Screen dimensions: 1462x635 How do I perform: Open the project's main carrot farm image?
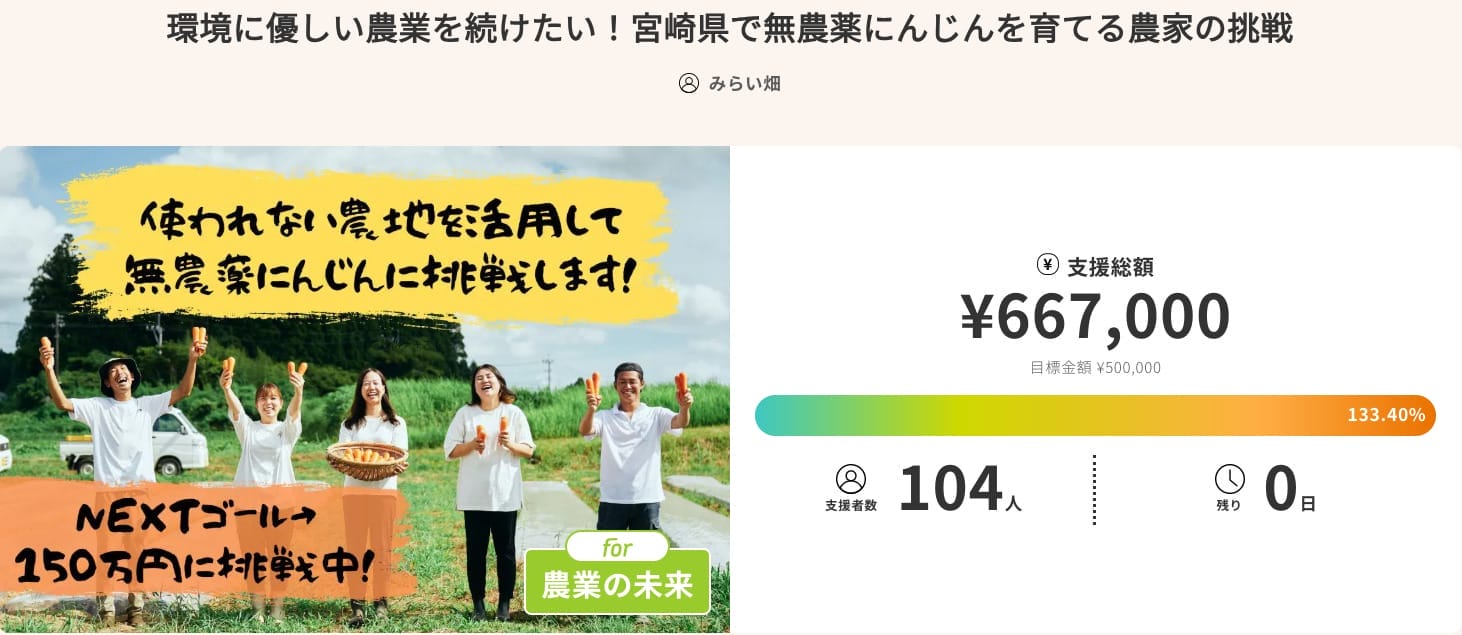tap(365, 390)
